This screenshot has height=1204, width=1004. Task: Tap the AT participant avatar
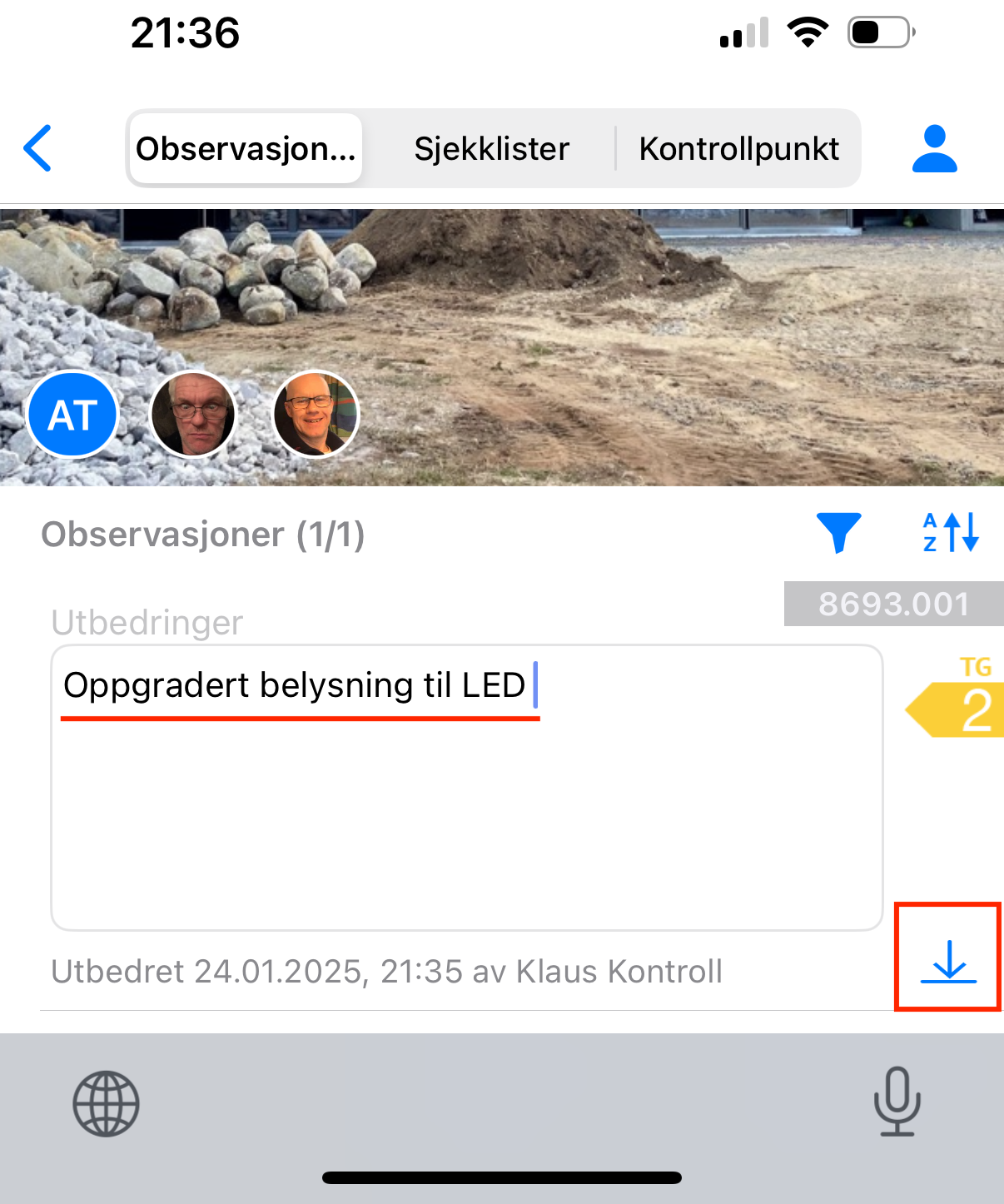pos(73,415)
